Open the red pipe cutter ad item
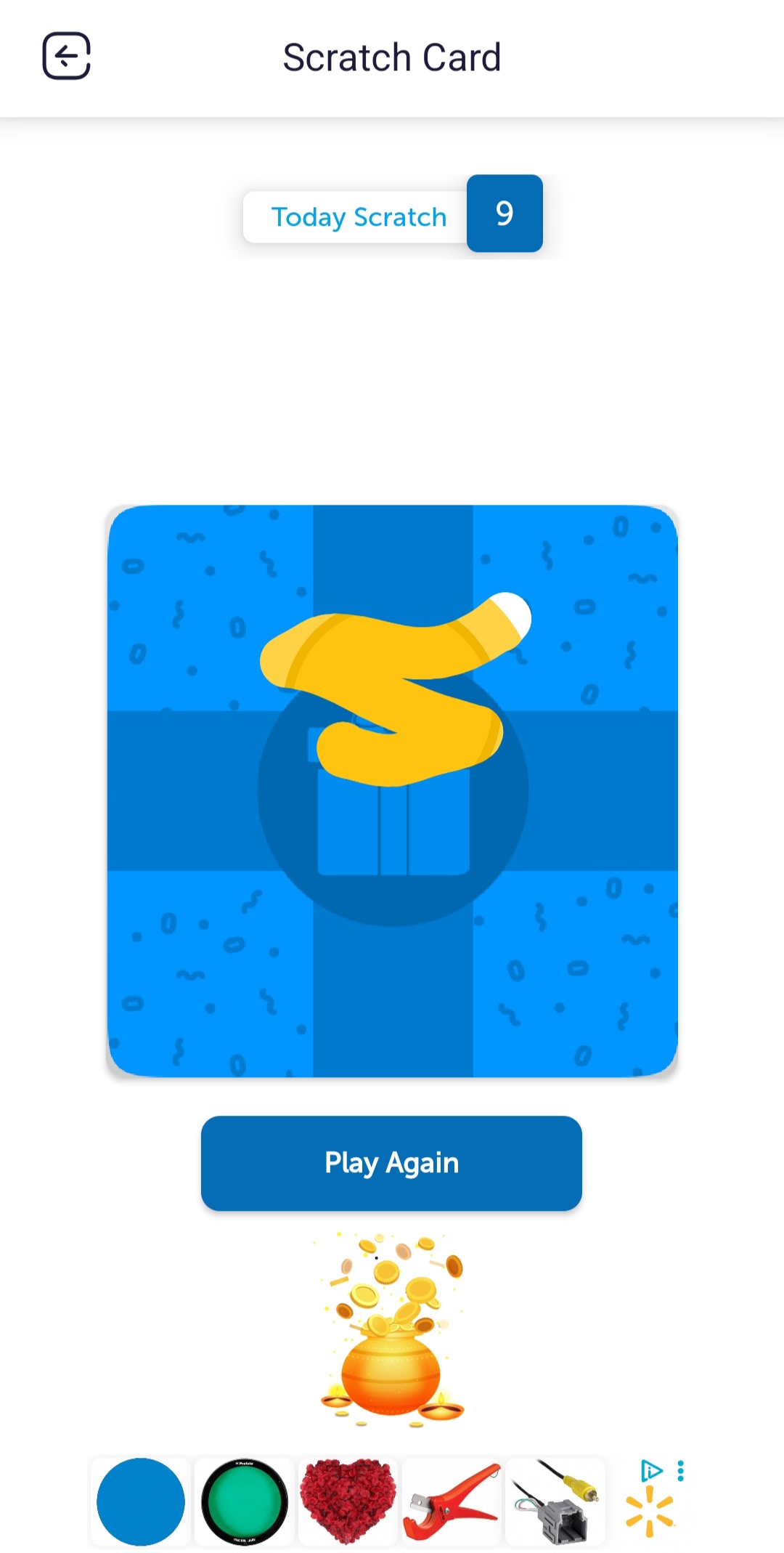Image resolution: width=784 pixels, height=1553 pixels. pos(452,1501)
